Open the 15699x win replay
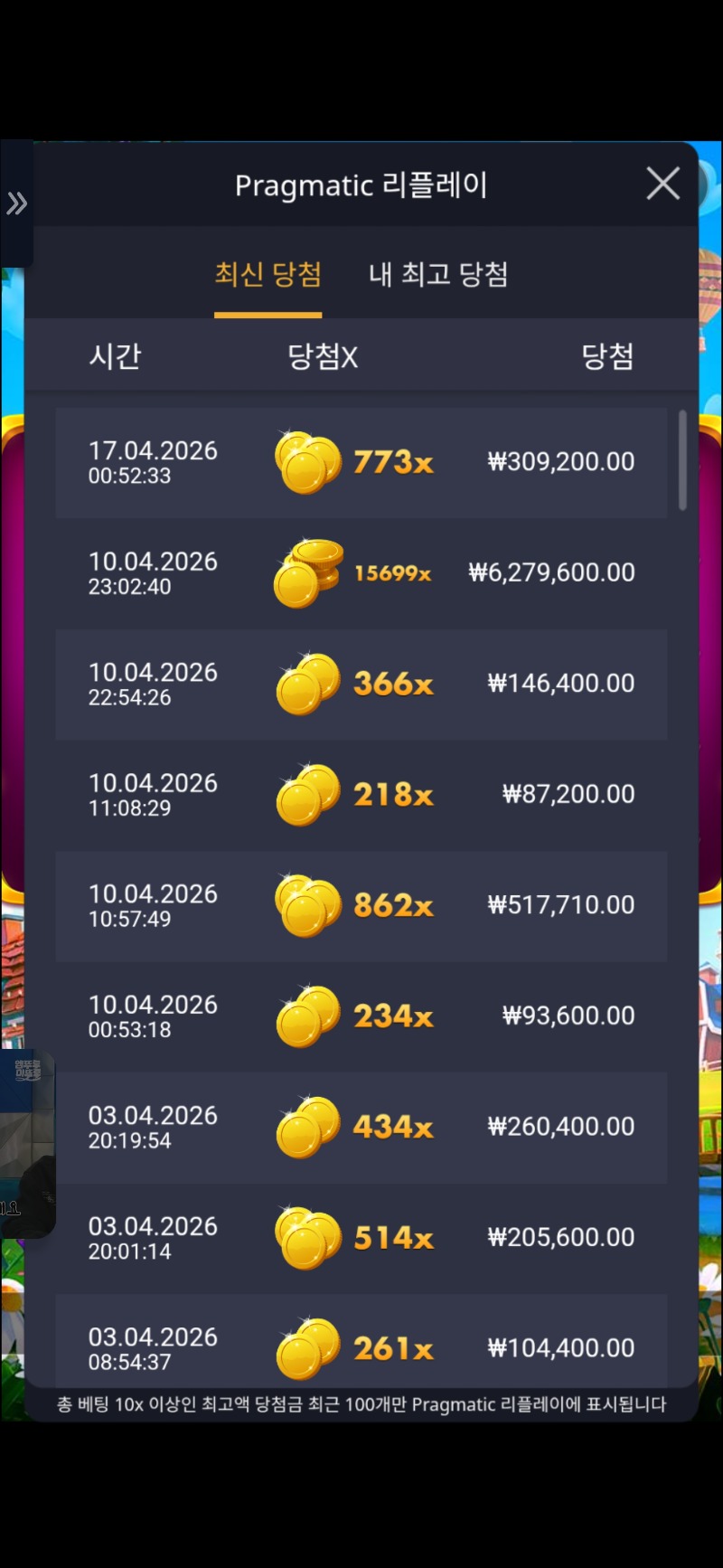The width and height of the screenshot is (723, 1568). [361, 573]
